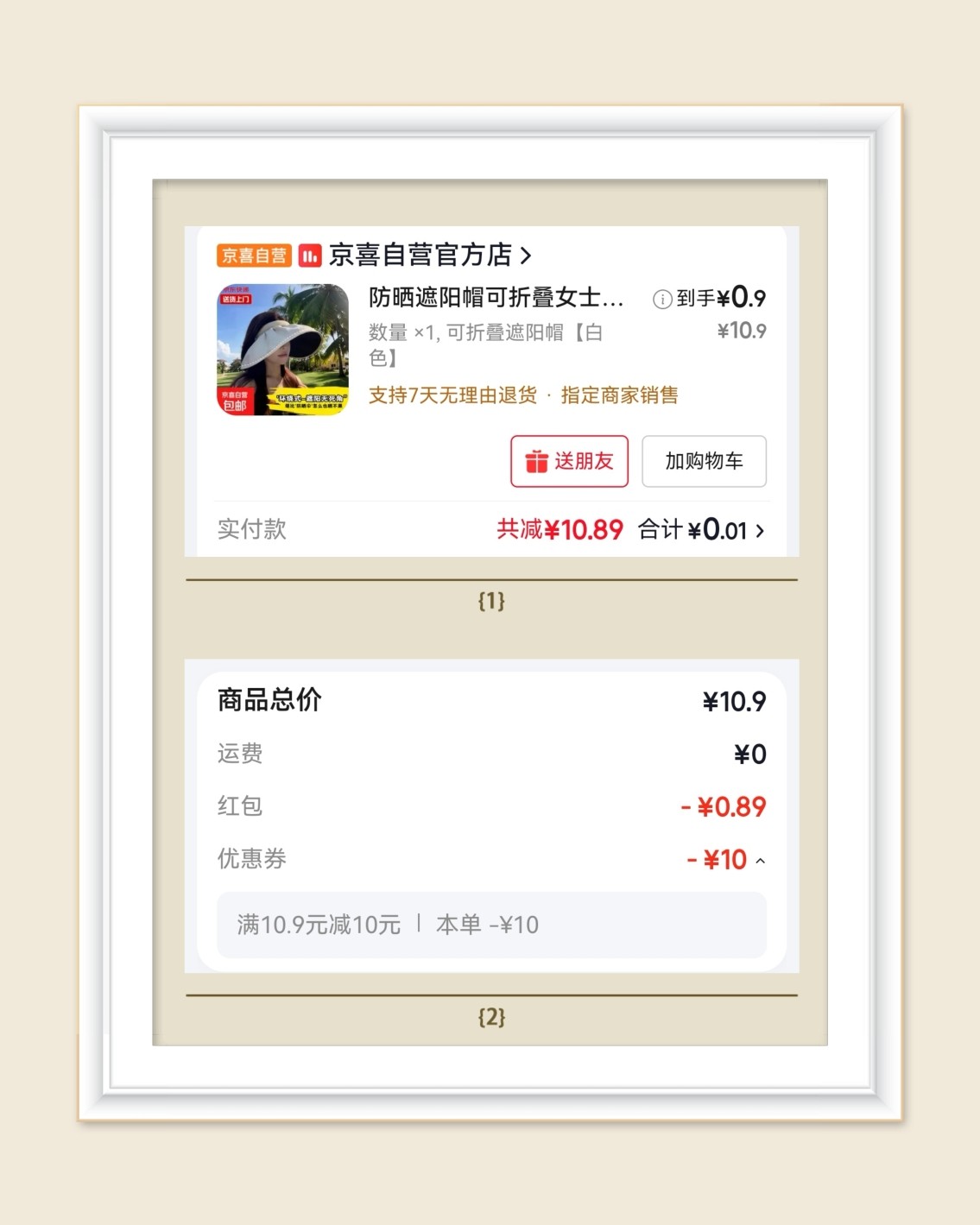Image resolution: width=980 pixels, height=1225 pixels.
Task: Click the product thumbnail image
Action: tap(284, 350)
